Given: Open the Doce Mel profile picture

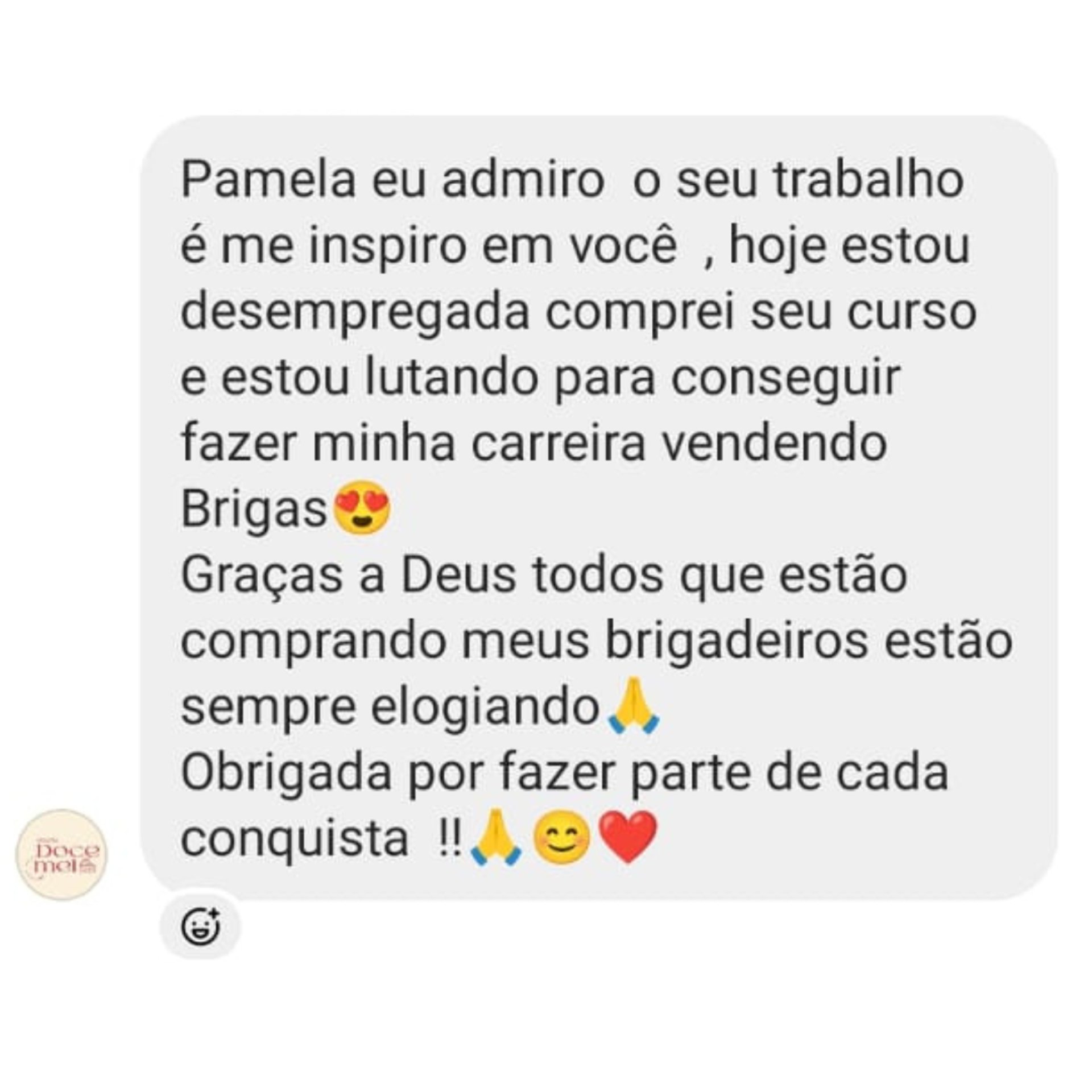Looking at the screenshot, I should (x=61, y=855).
